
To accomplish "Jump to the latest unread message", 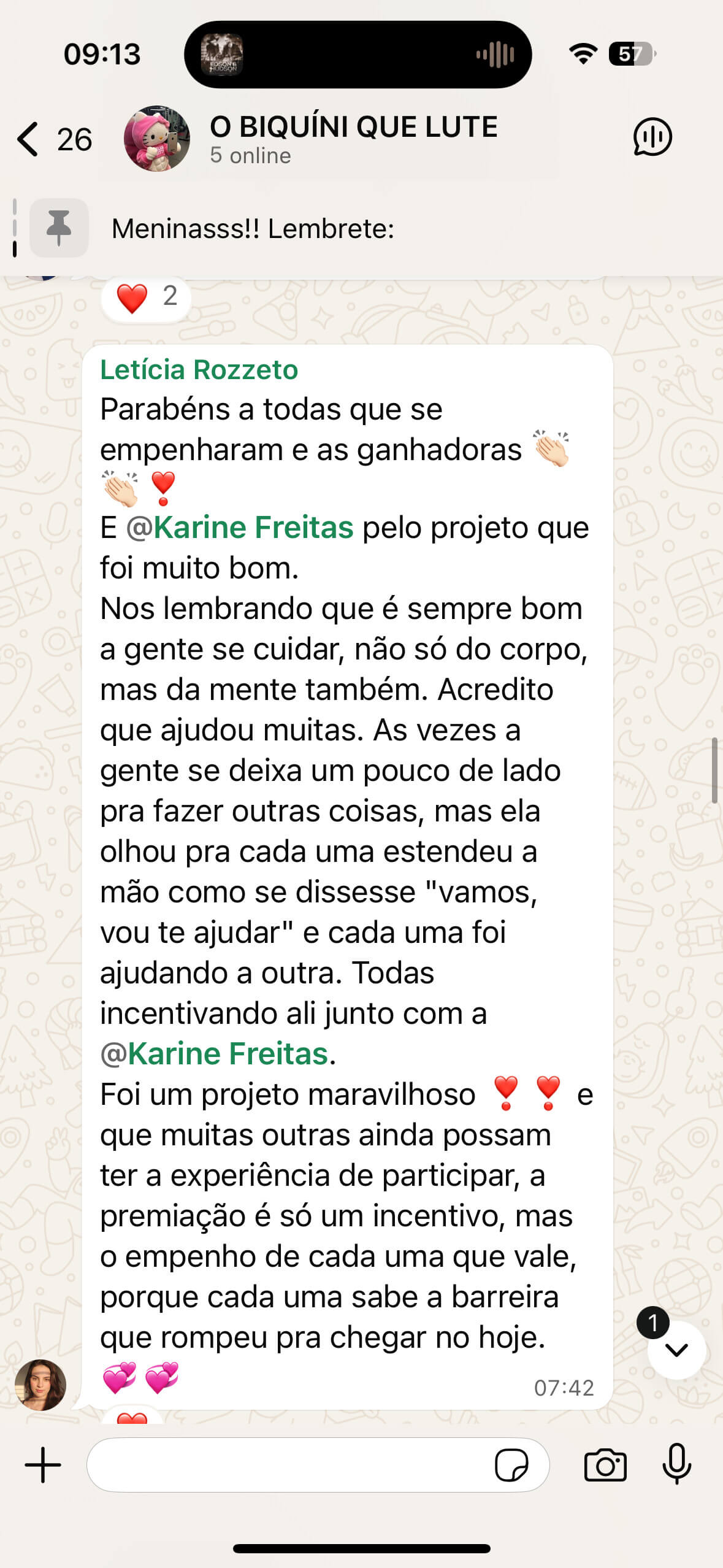I will (x=676, y=1350).
